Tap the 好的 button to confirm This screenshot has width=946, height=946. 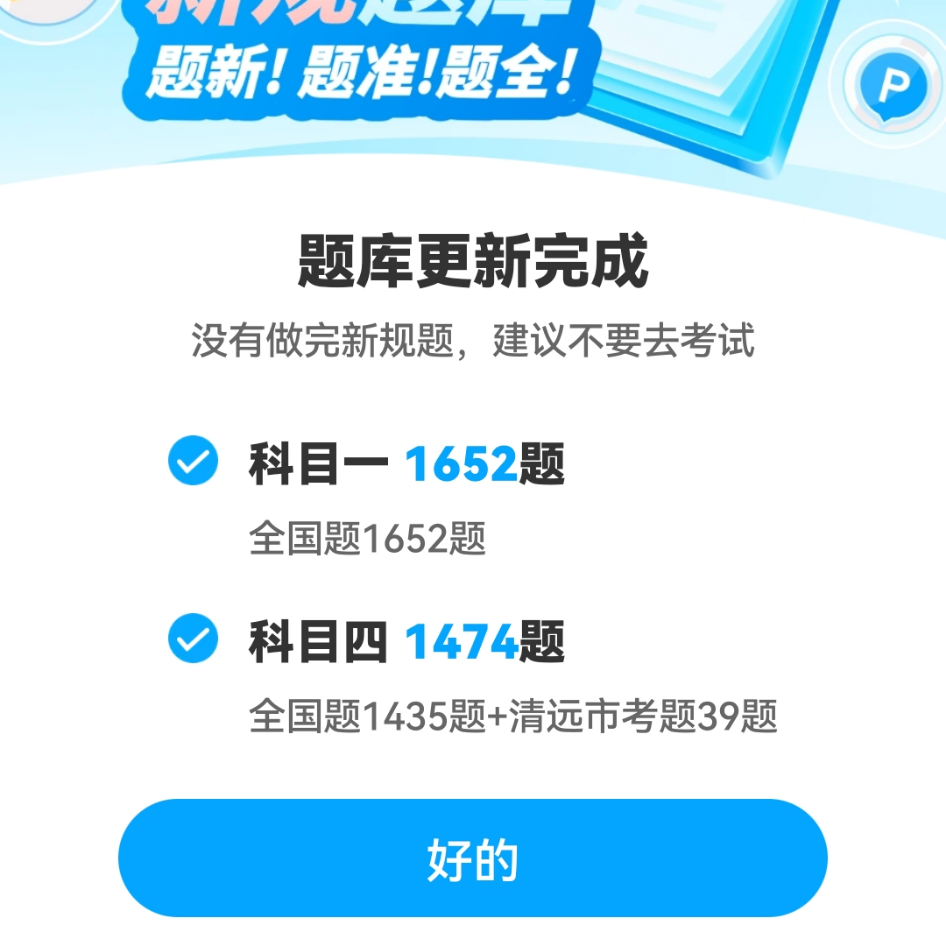tap(472, 858)
